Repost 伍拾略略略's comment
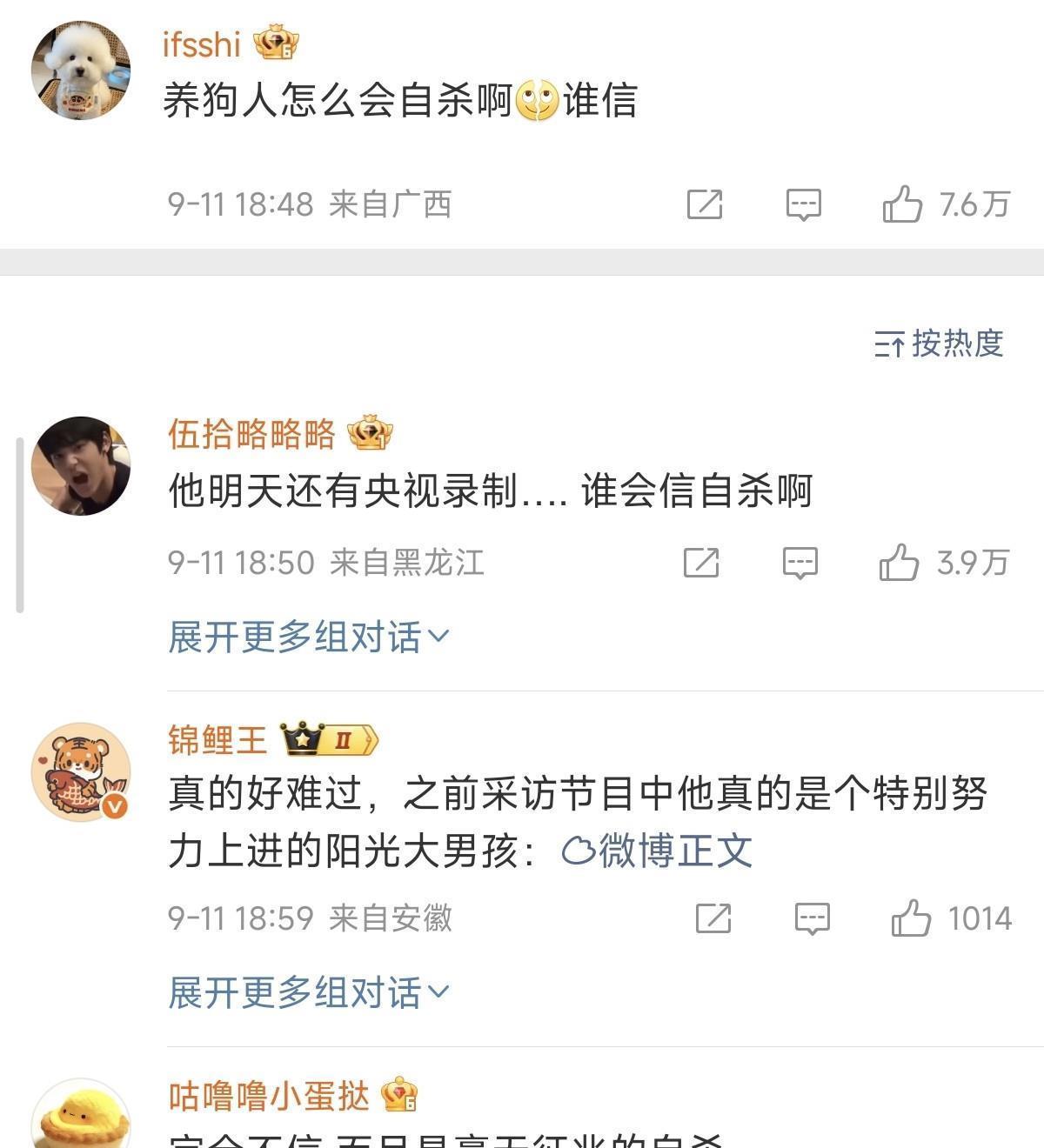1044x1148 pixels. click(x=700, y=563)
